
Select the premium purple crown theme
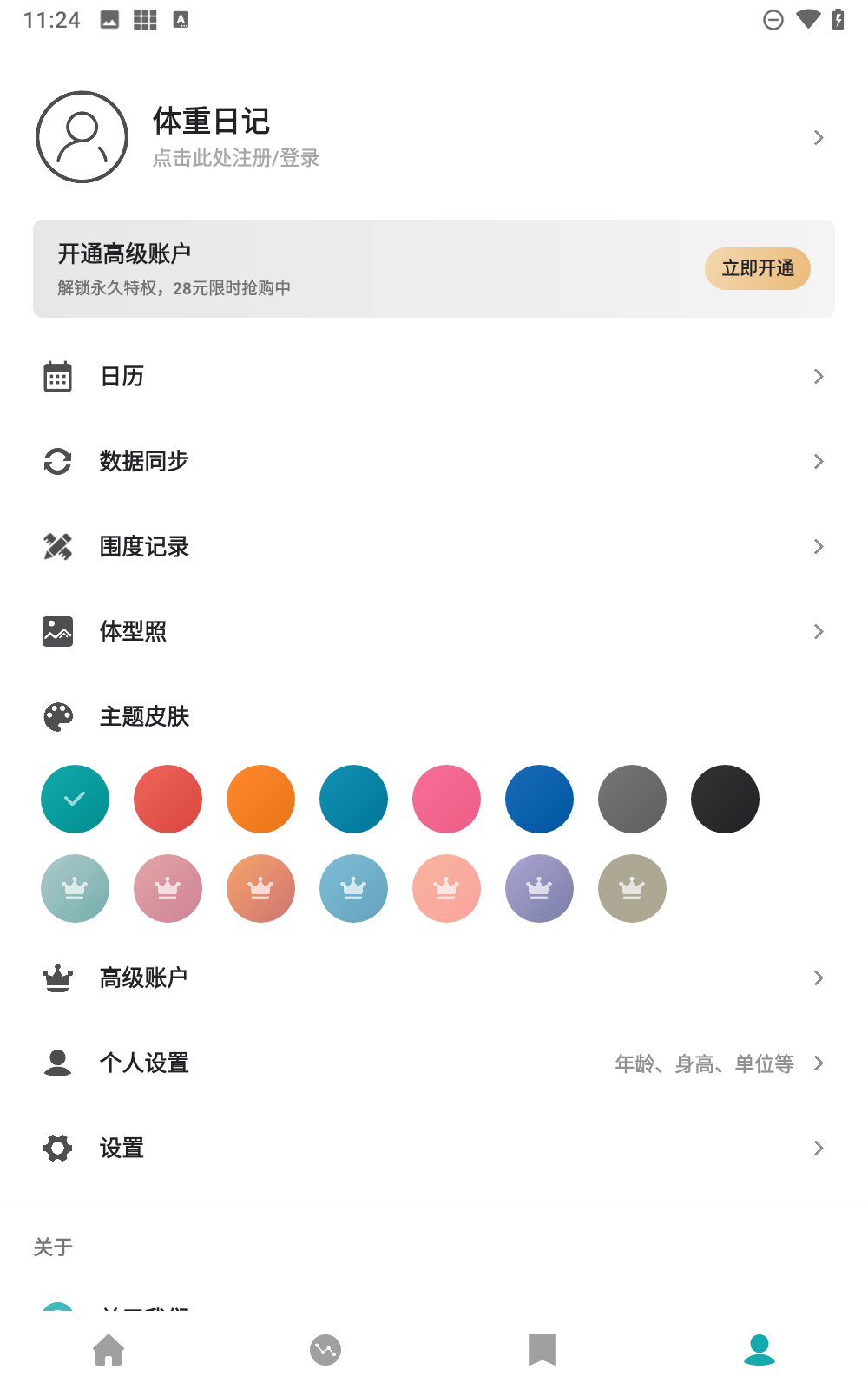tap(539, 888)
